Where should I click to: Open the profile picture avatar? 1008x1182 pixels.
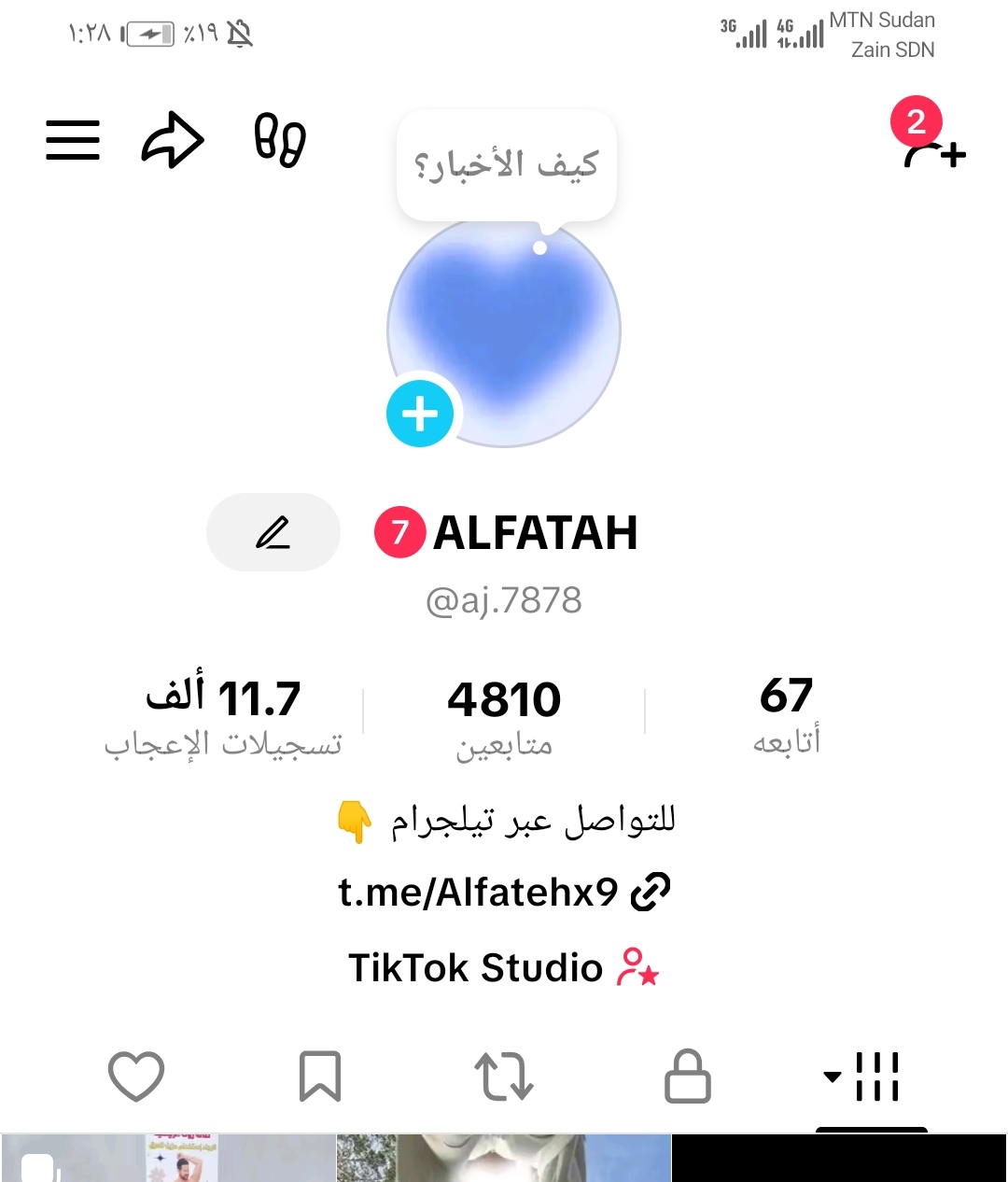coord(504,331)
